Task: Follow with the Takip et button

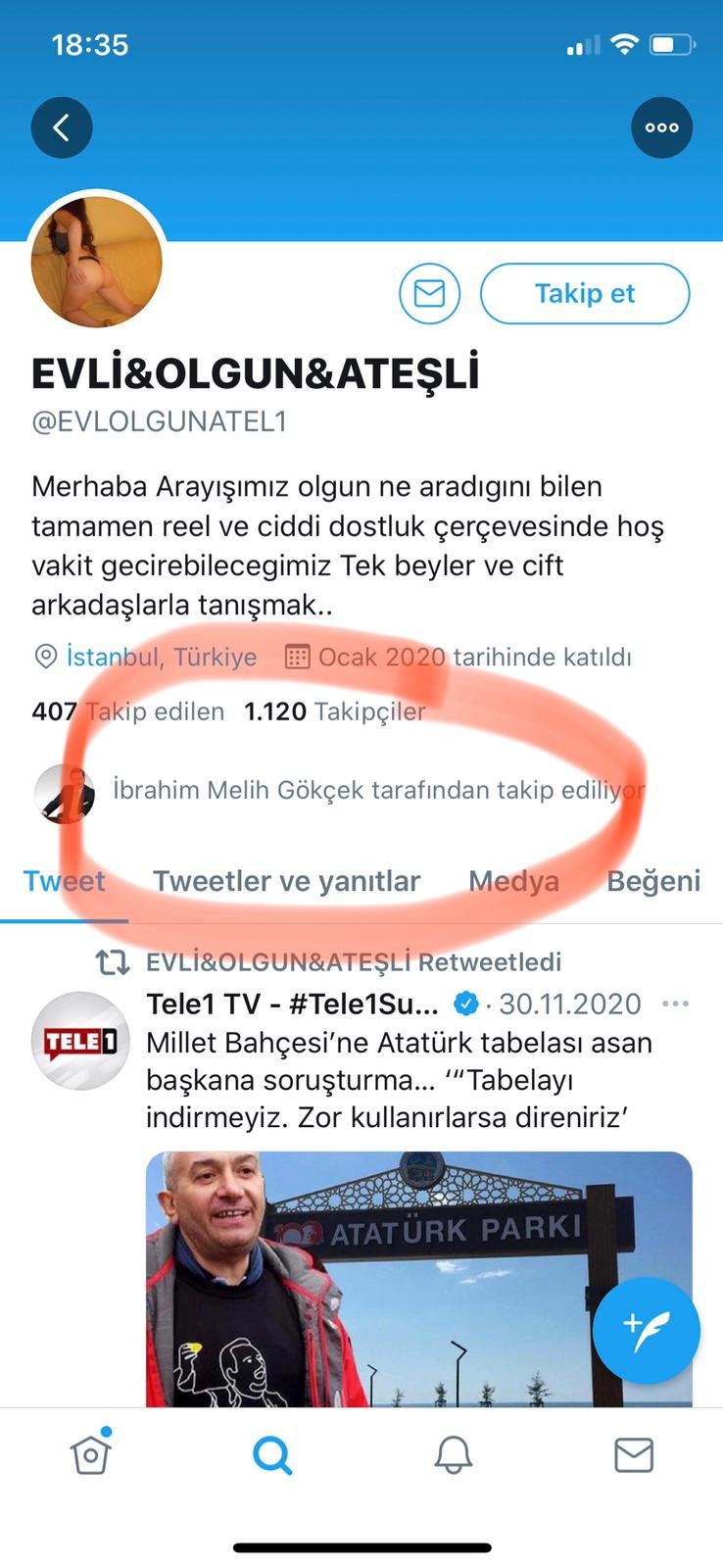Action: point(585,293)
